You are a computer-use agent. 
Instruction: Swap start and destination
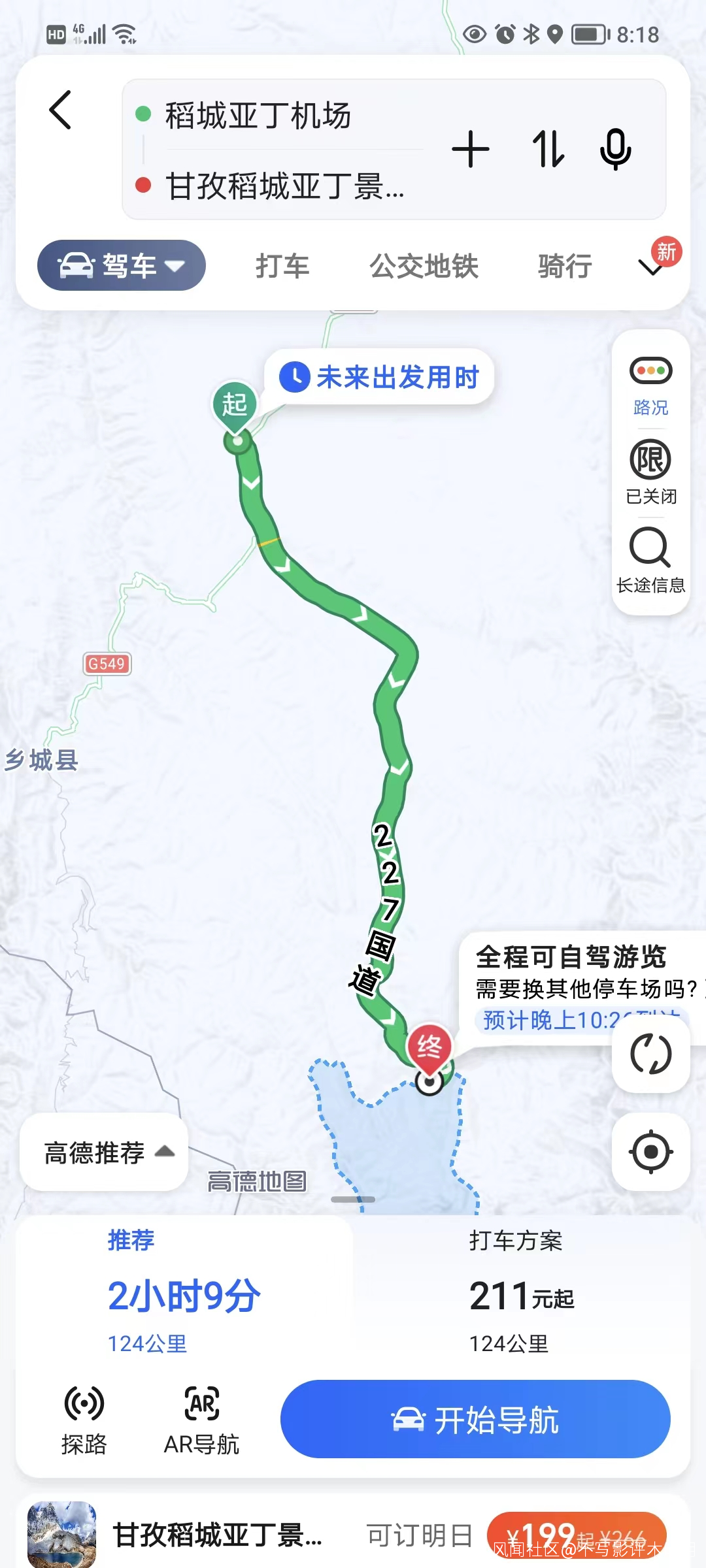pos(548,150)
